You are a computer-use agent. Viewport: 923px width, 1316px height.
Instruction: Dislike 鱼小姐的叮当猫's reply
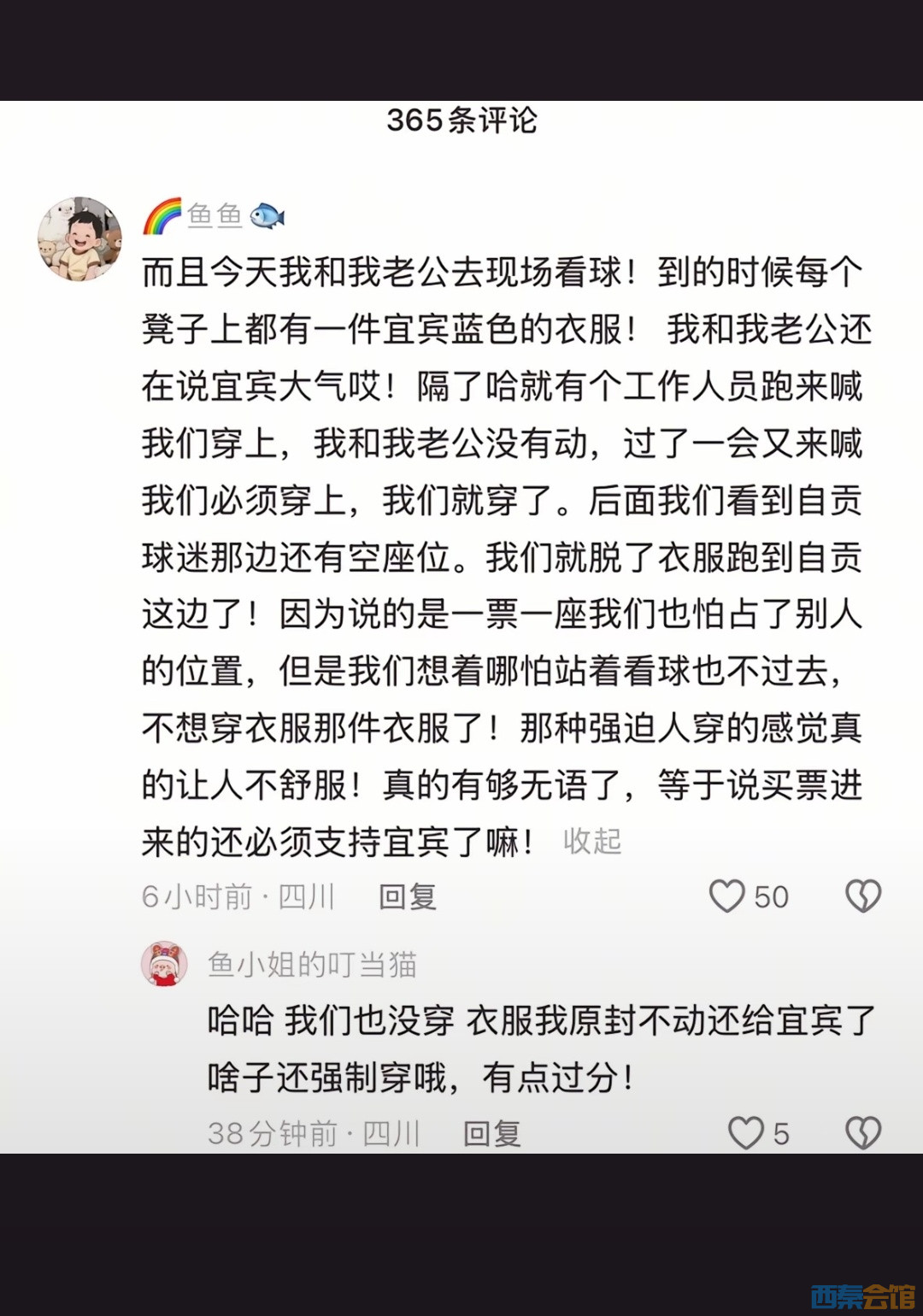(x=862, y=1134)
